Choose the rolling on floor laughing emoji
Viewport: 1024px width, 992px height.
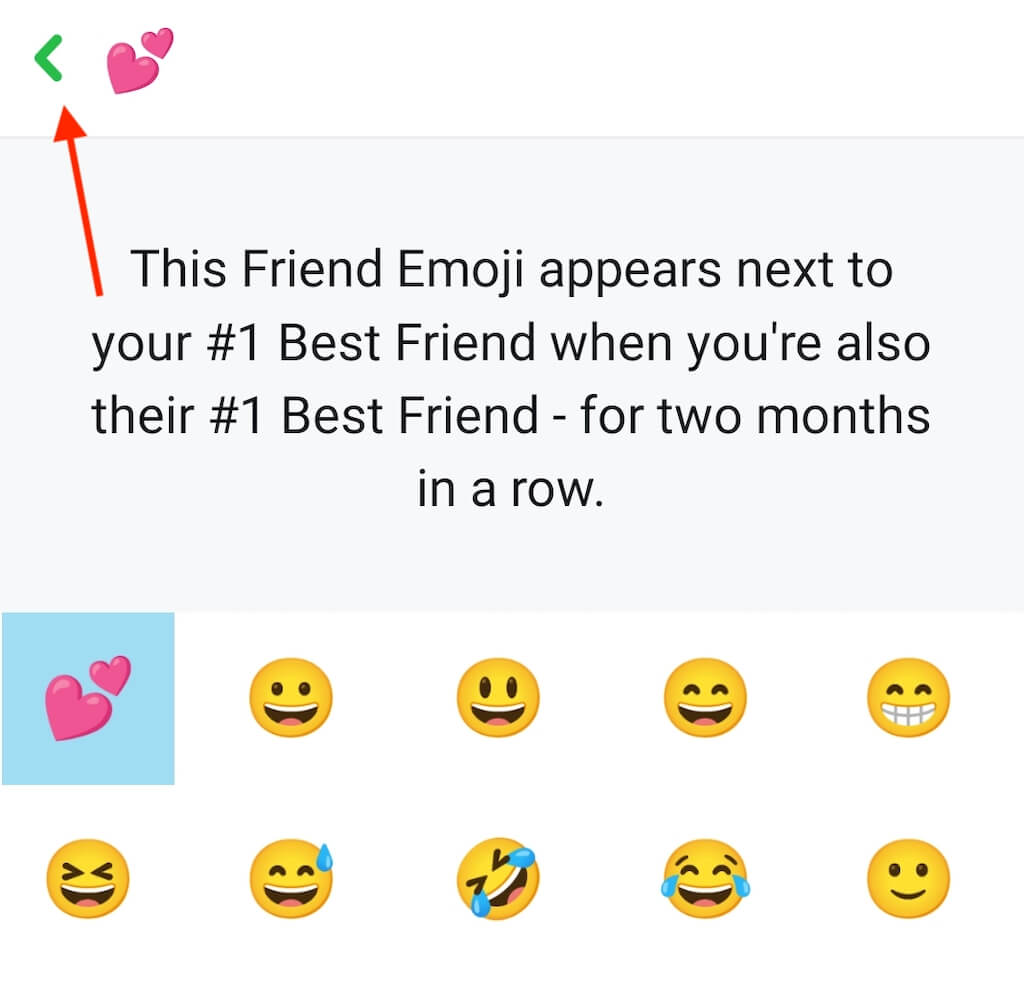497,880
